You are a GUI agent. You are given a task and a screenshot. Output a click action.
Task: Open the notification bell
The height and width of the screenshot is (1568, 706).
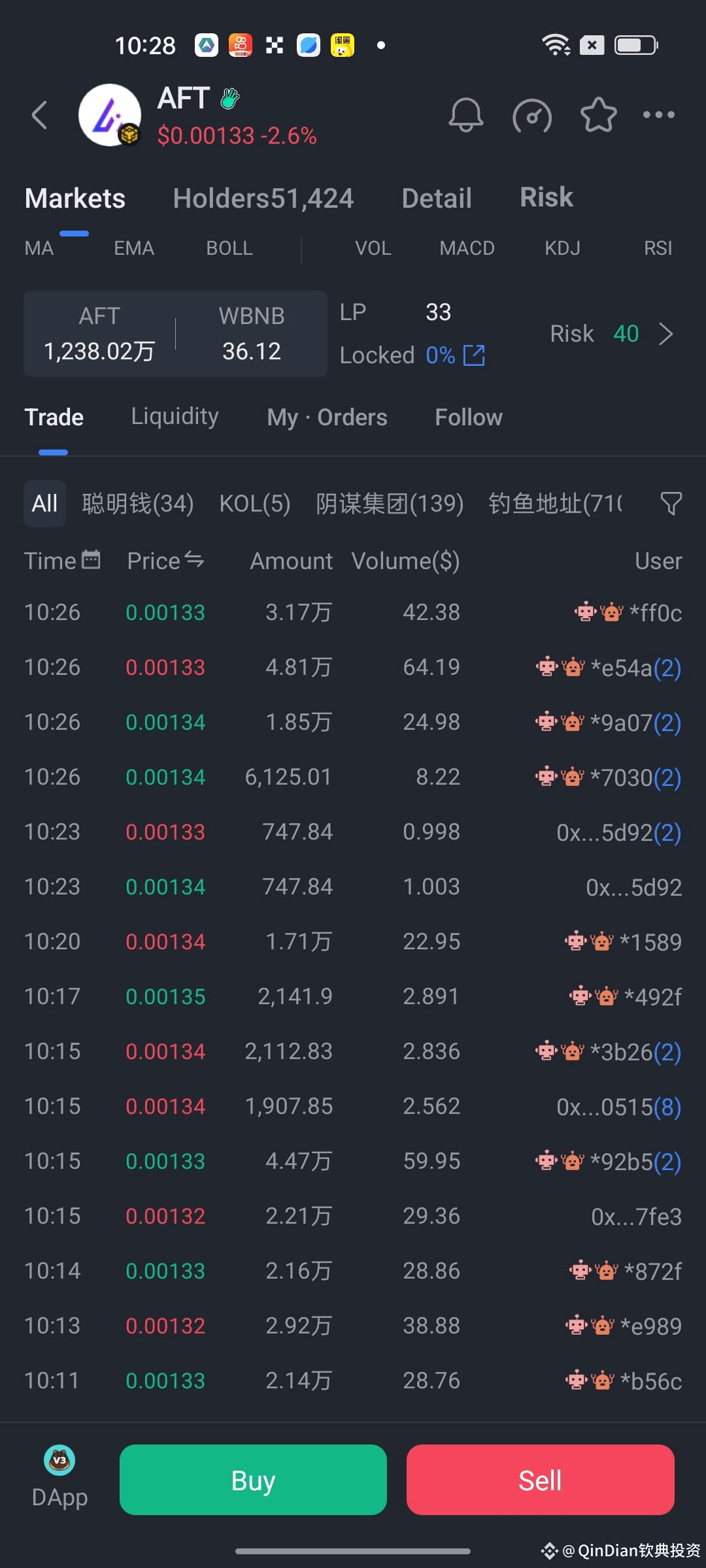(465, 116)
